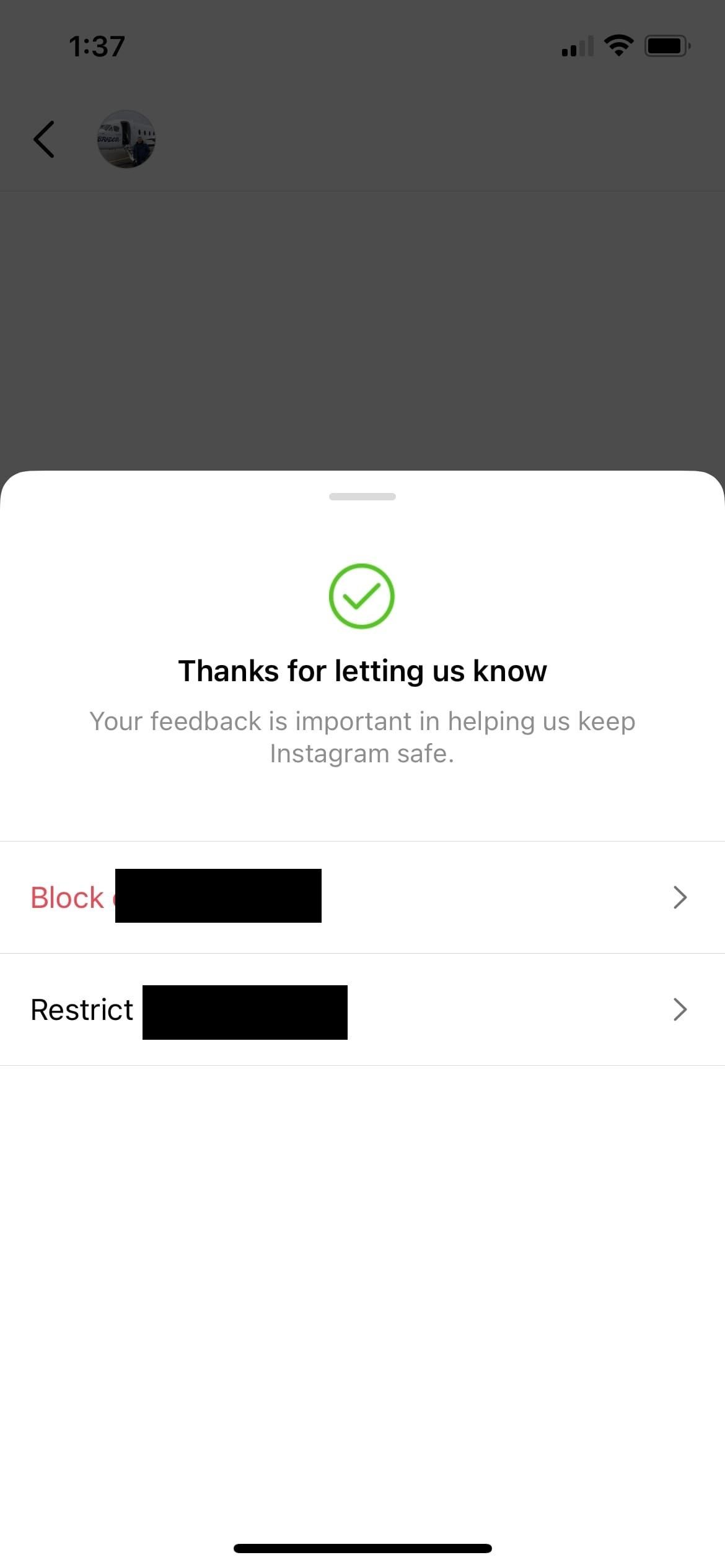Open the Restrict user option
725x1568 pixels.
point(362,1010)
